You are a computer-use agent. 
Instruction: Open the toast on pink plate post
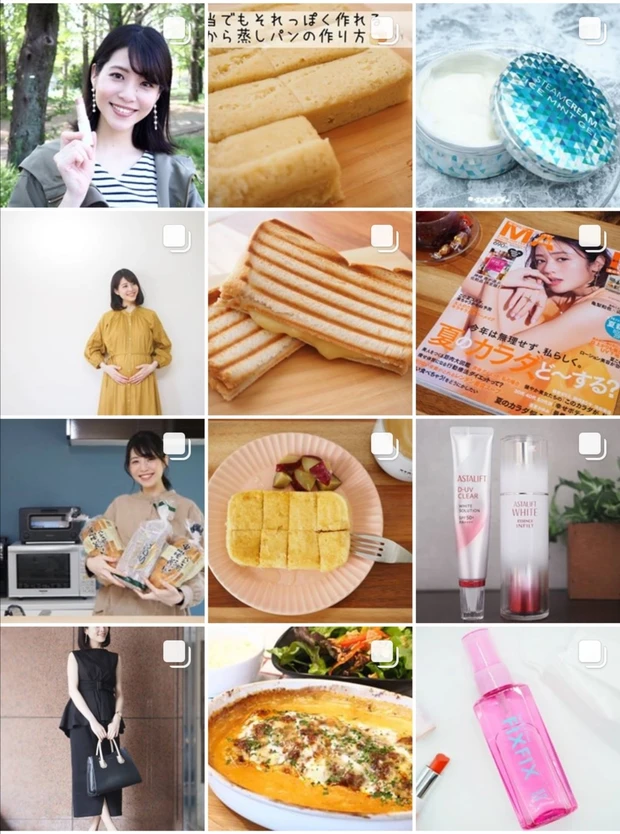310,521
